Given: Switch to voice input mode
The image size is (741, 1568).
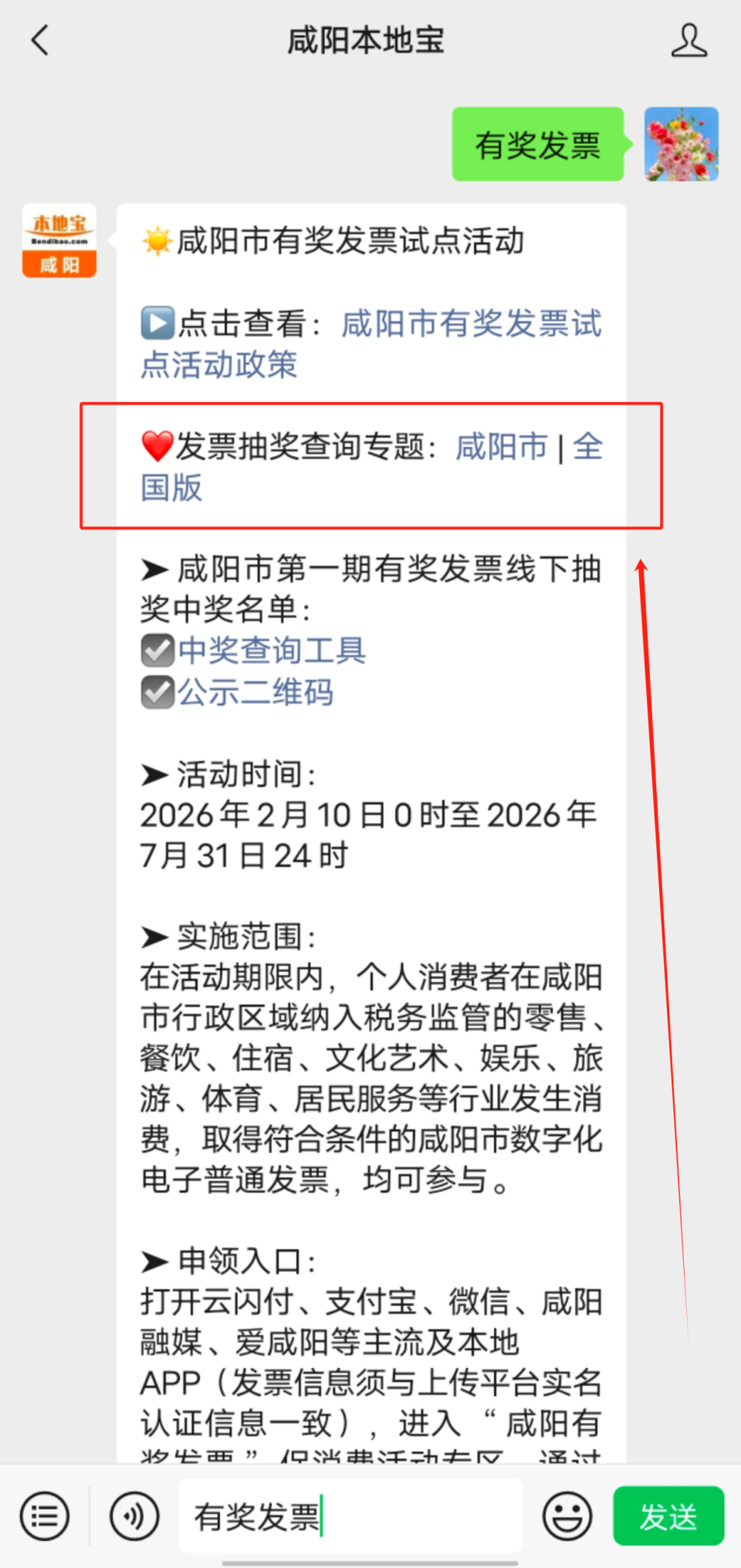Looking at the screenshot, I should [134, 1516].
